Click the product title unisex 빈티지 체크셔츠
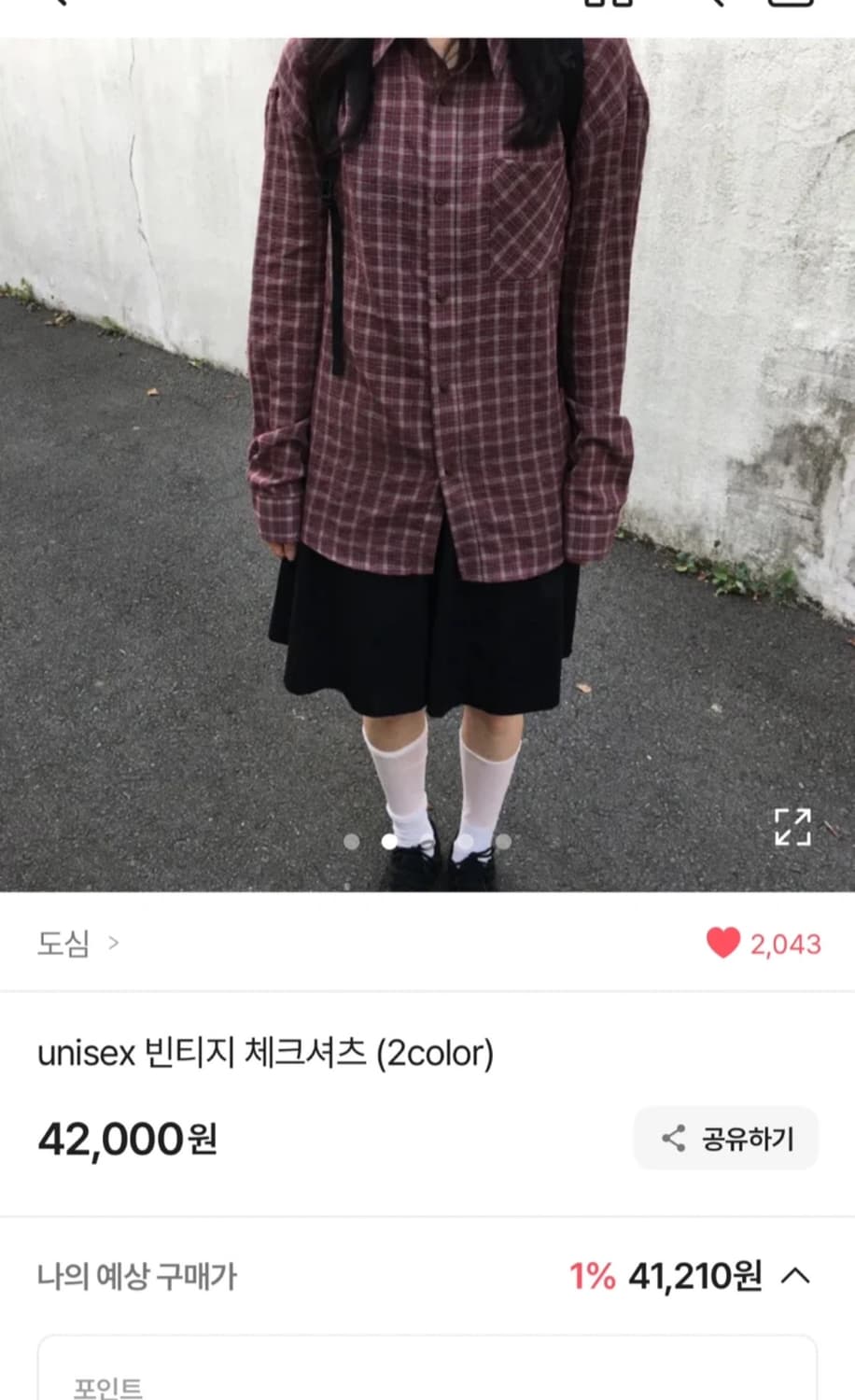The height and width of the screenshot is (1400, 855). [x=267, y=1052]
